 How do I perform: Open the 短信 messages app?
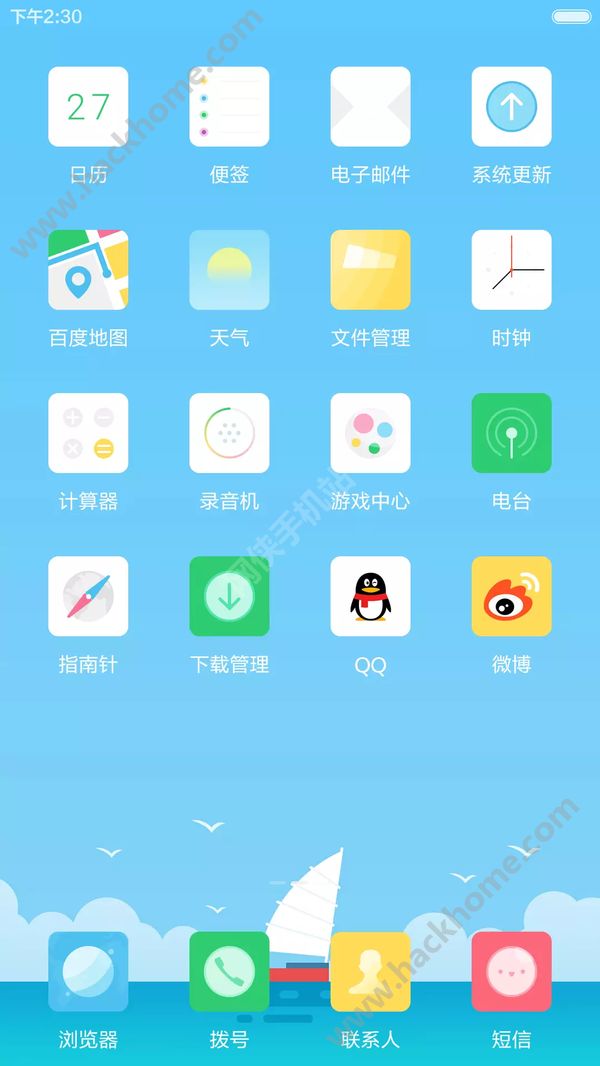(511, 972)
